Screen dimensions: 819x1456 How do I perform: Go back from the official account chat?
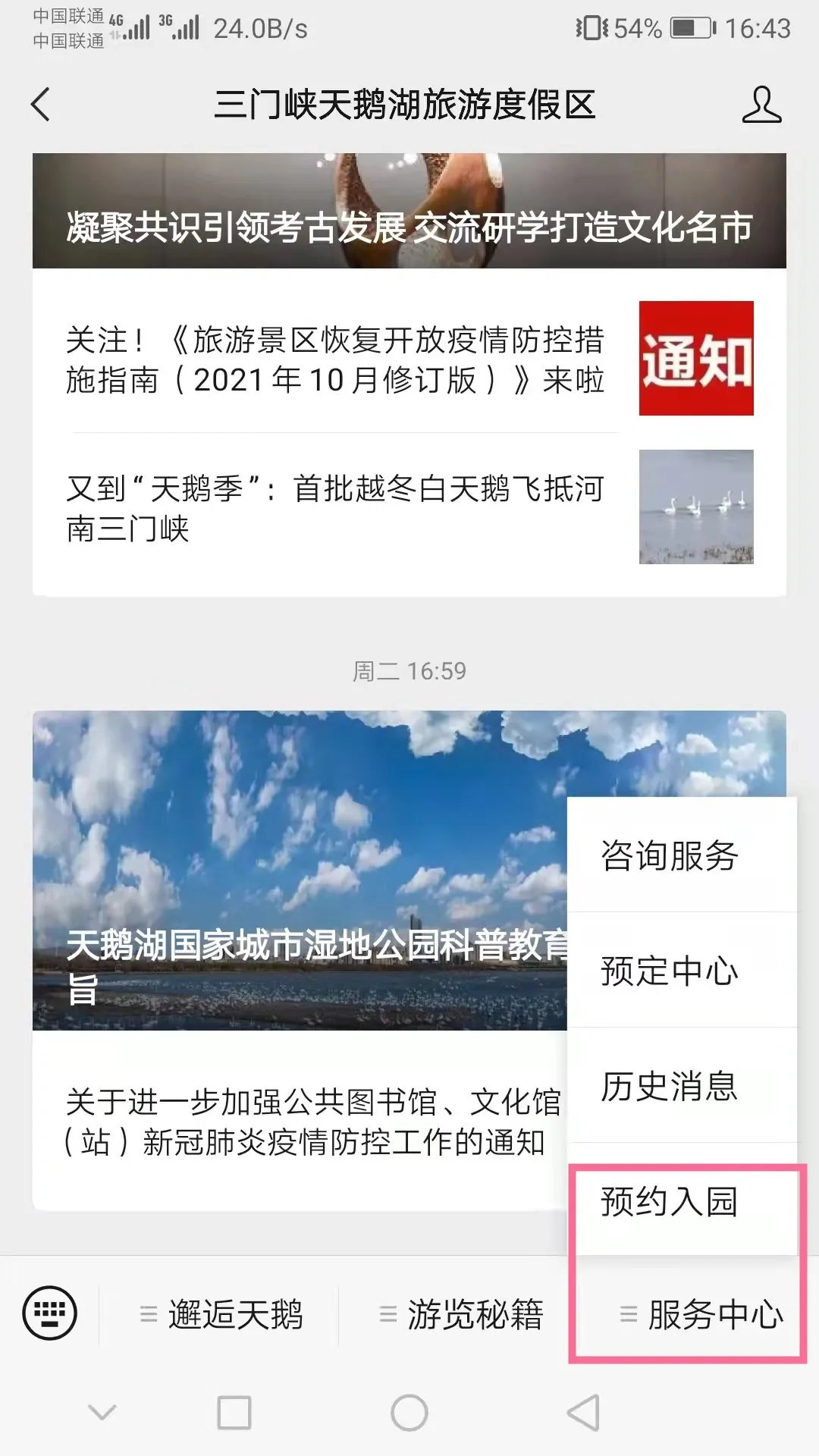[x=41, y=105]
